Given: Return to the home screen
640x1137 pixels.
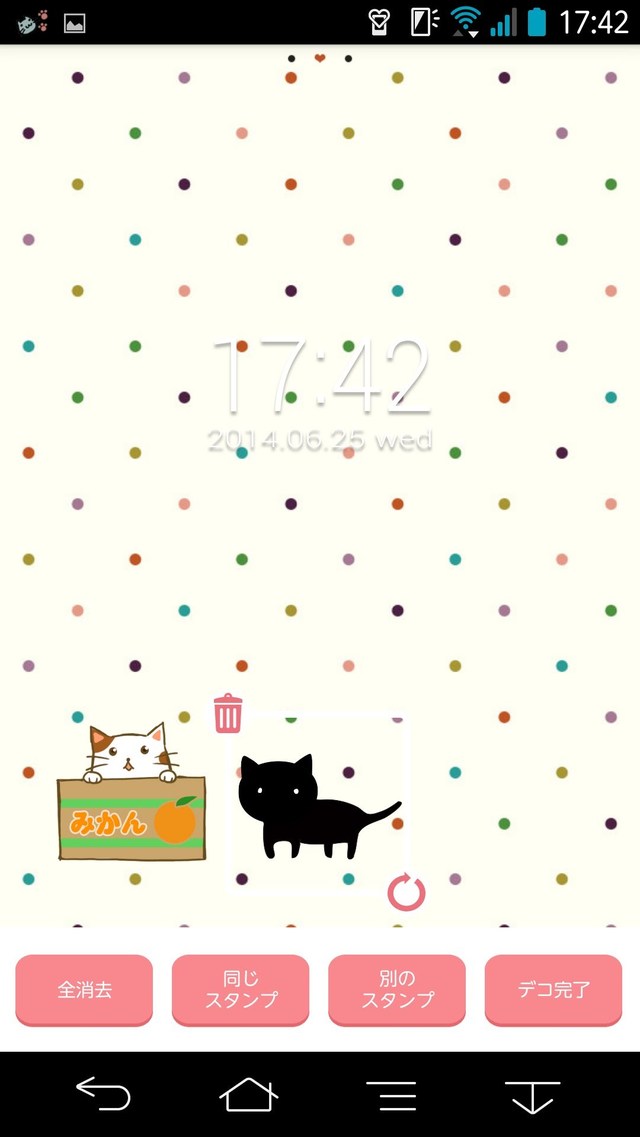Looking at the screenshot, I should pyautogui.click(x=248, y=1094).
